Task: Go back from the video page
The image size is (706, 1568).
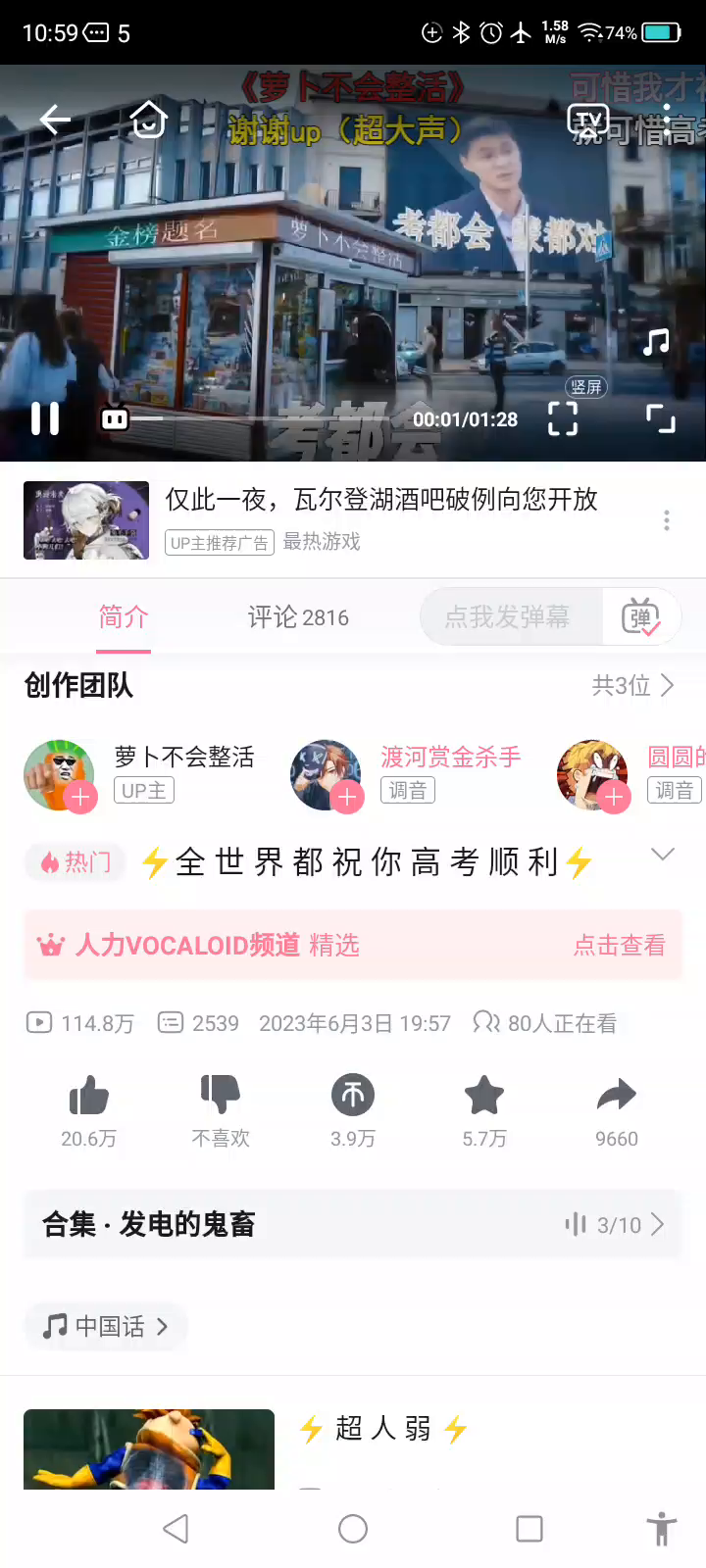Action: 55,120
